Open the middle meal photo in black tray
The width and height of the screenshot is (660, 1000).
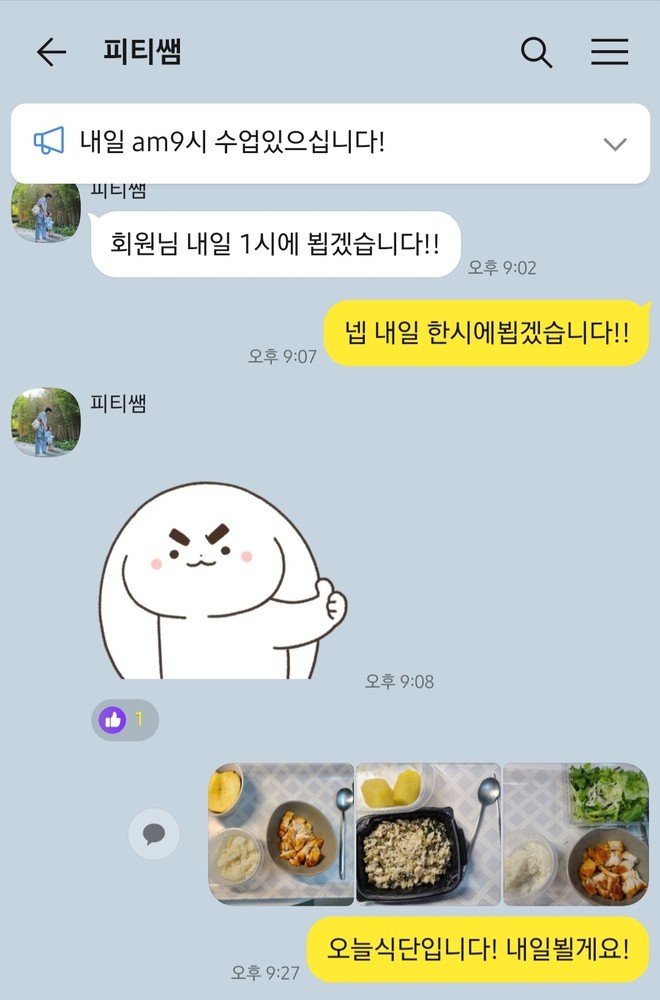coord(428,834)
